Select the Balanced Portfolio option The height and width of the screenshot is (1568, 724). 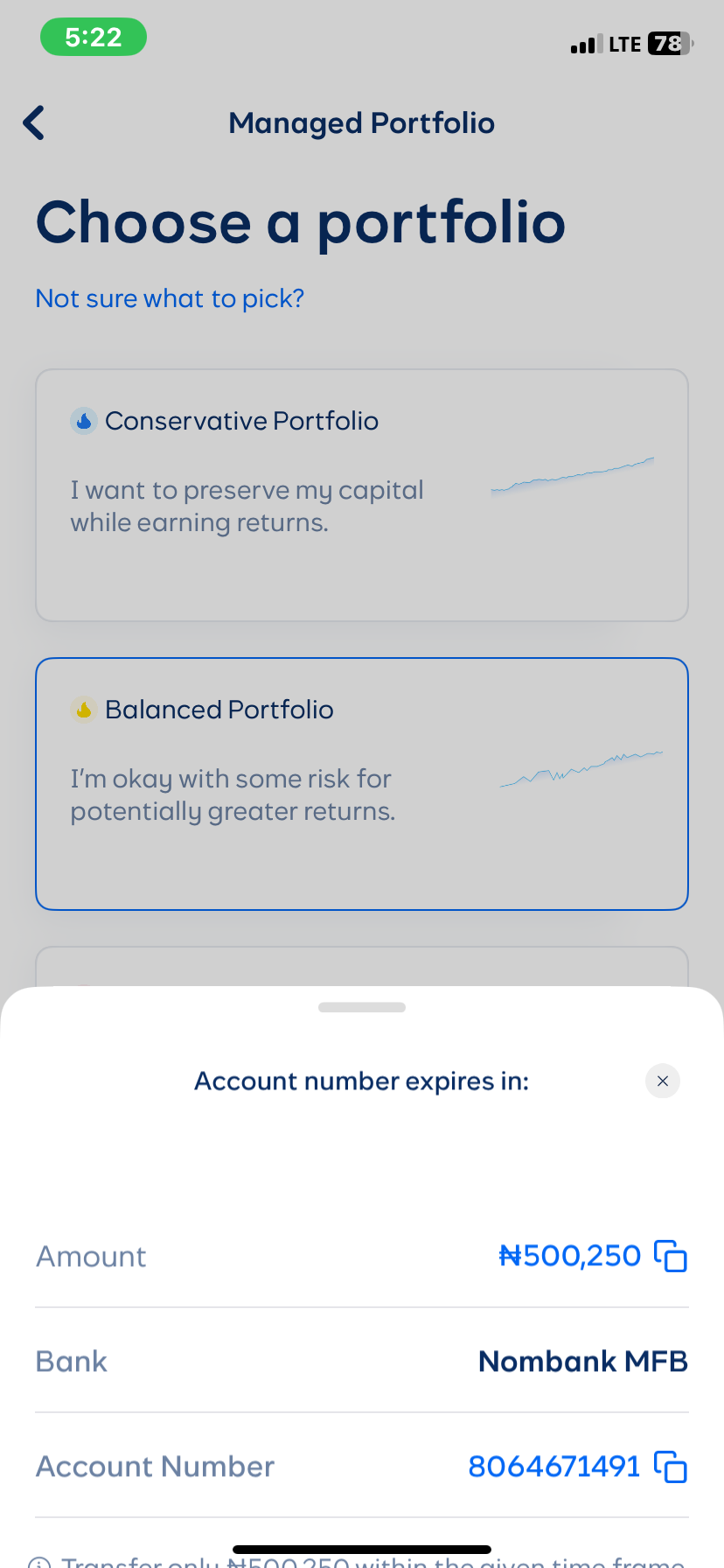362,784
